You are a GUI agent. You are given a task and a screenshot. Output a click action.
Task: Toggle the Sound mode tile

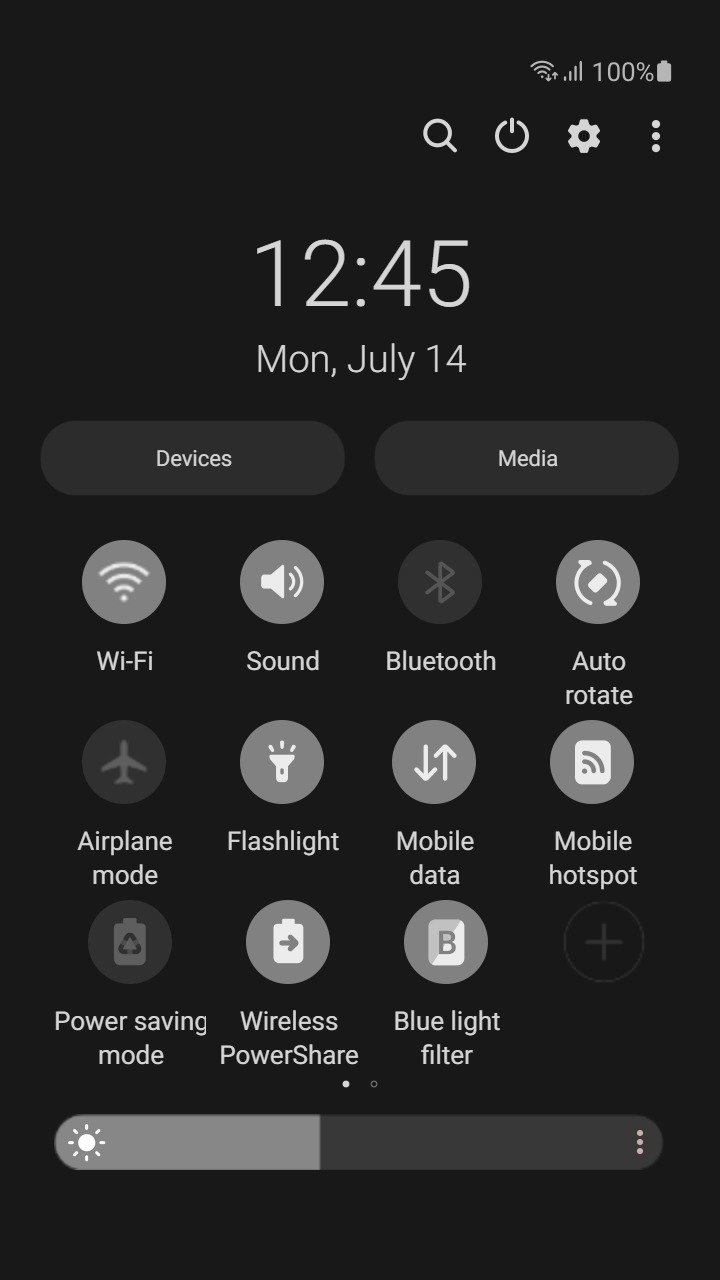[x=282, y=582]
